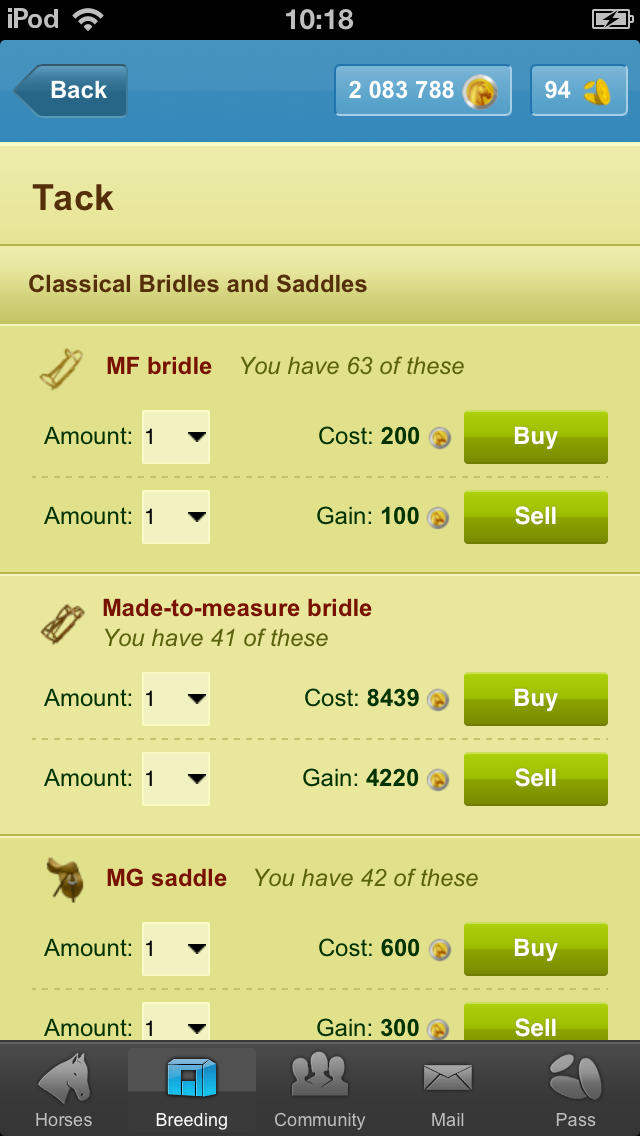Expand sell amount picker for Made-to-measure bridle

click(x=176, y=779)
